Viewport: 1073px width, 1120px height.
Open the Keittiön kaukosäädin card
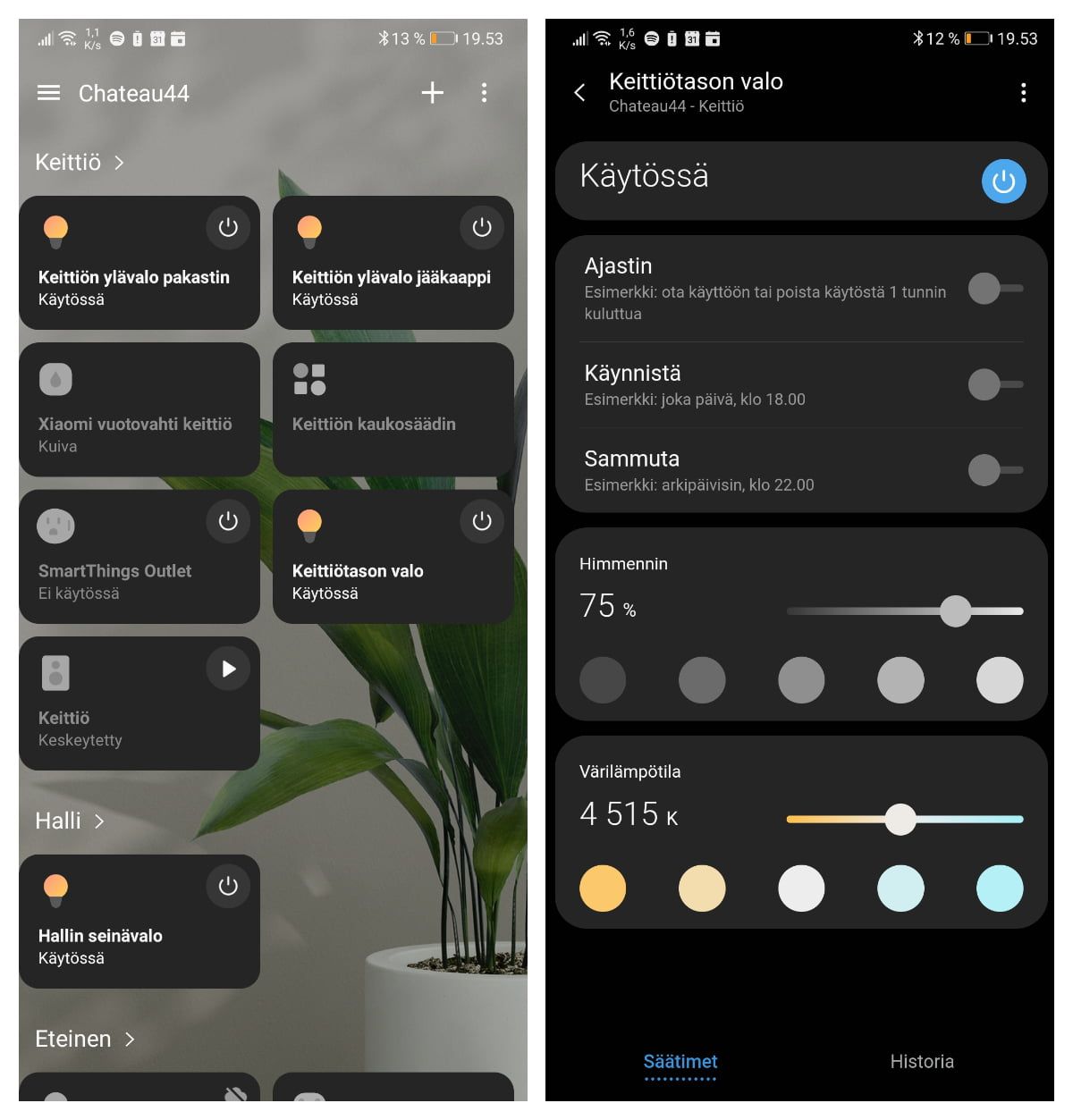click(393, 409)
